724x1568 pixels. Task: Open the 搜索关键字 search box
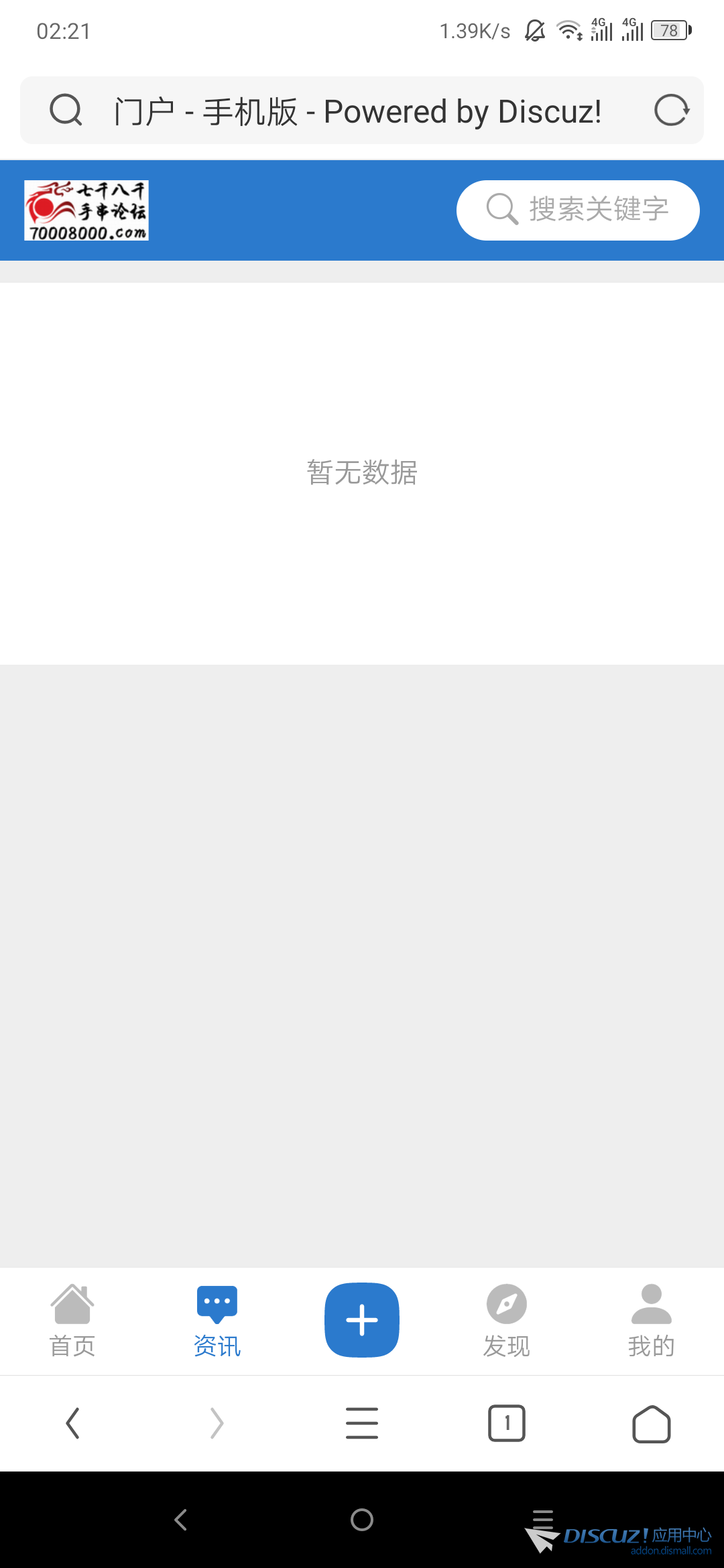(x=578, y=210)
